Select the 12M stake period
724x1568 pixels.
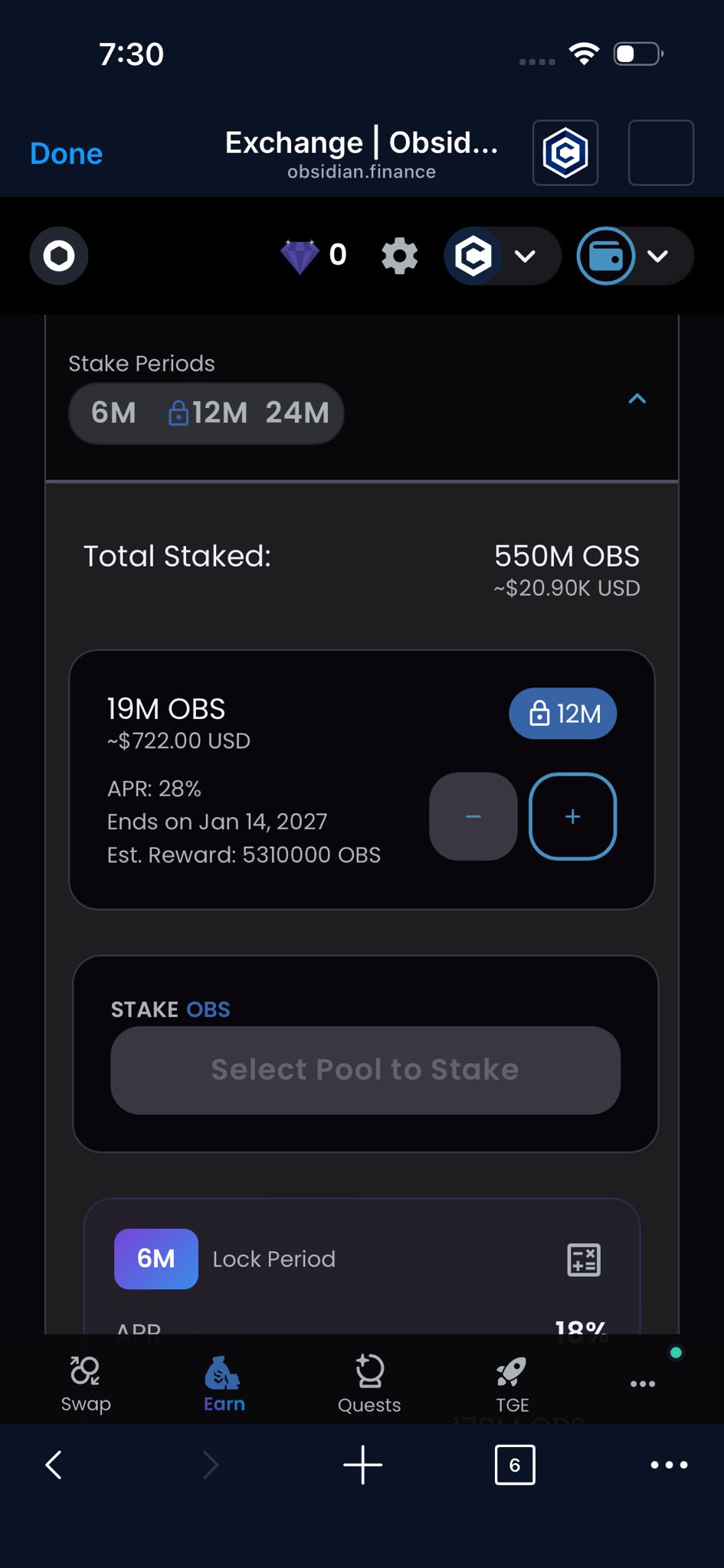click(208, 413)
